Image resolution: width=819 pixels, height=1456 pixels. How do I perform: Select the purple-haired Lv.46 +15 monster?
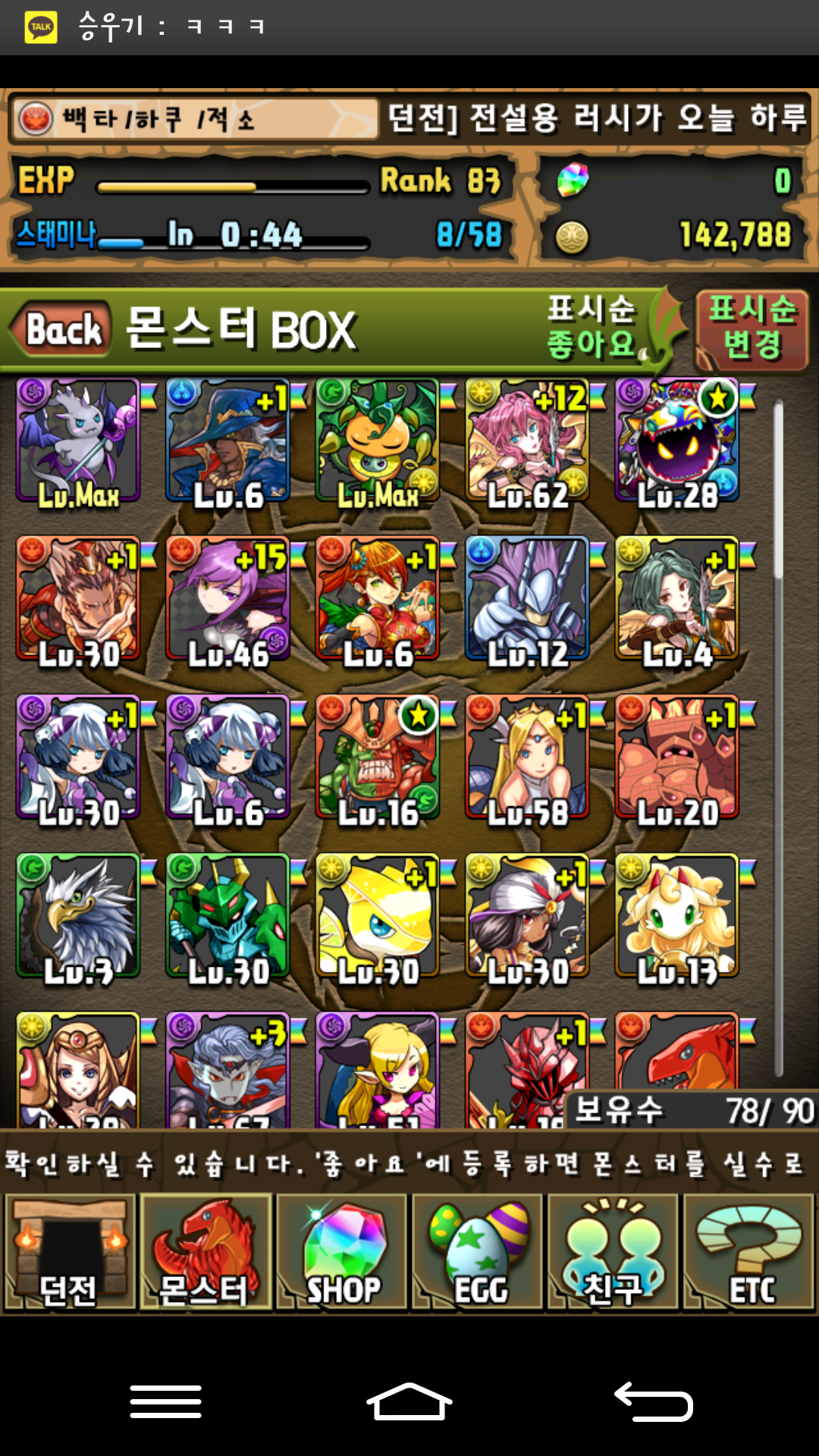pyautogui.click(x=227, y=599)
